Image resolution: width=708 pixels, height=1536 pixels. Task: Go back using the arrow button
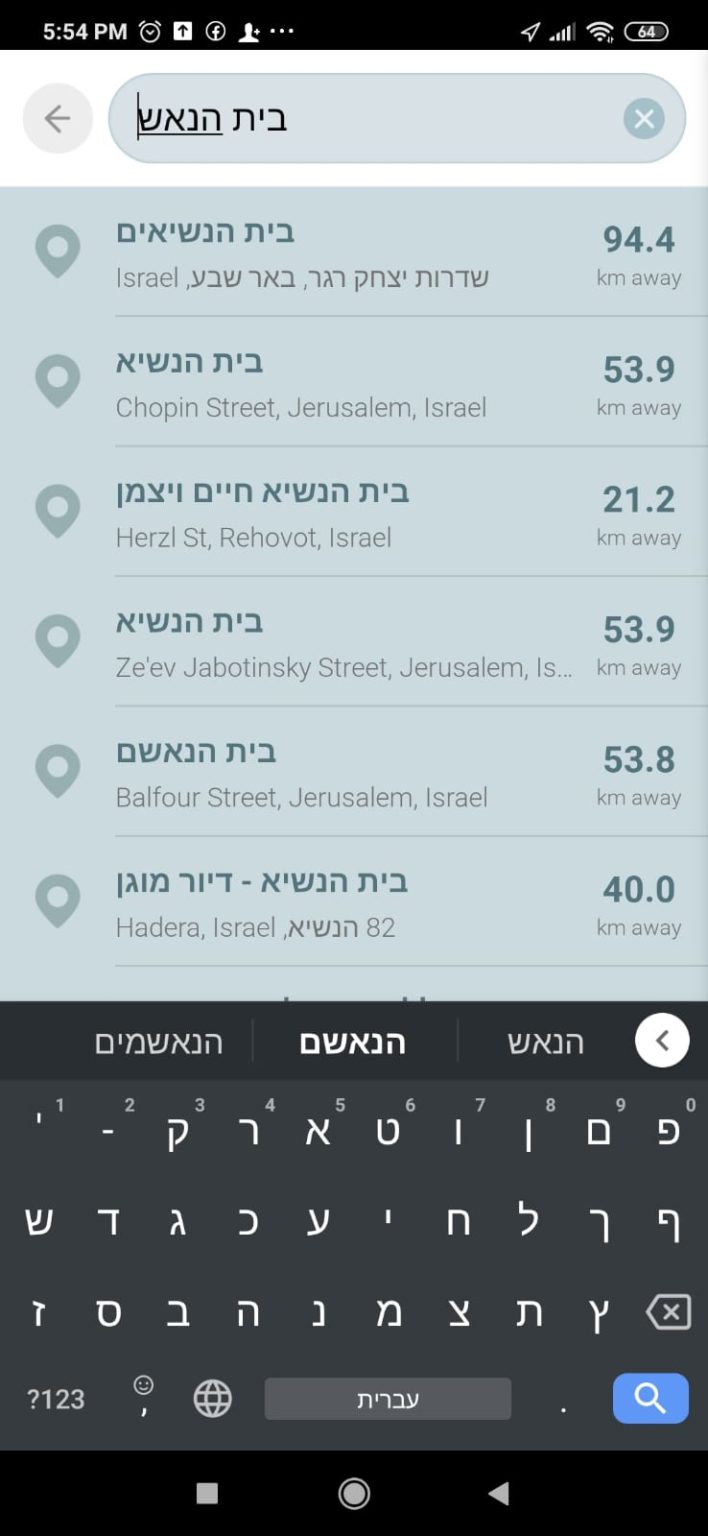(57, 119)
